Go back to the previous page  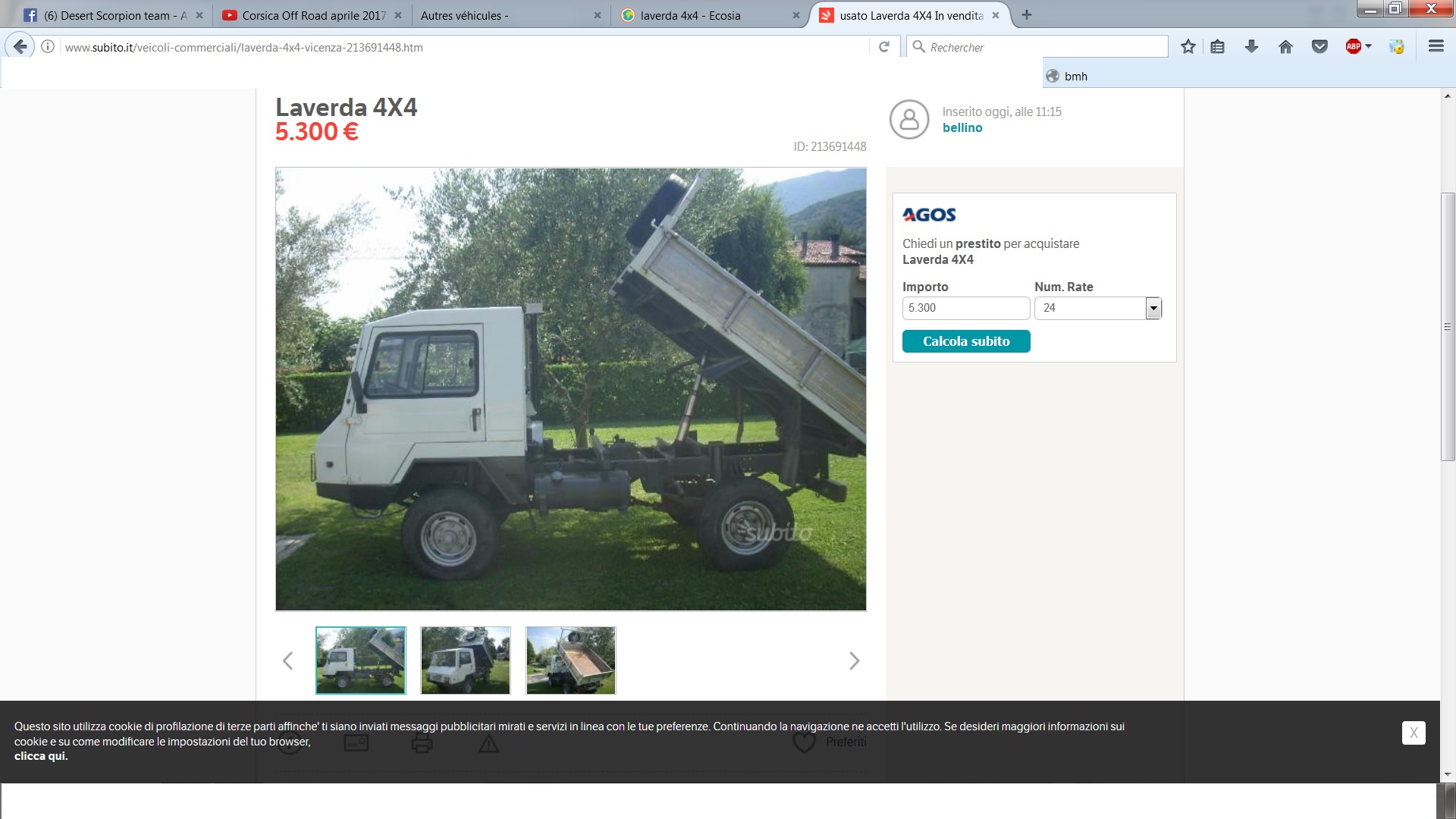click(20, 46)
